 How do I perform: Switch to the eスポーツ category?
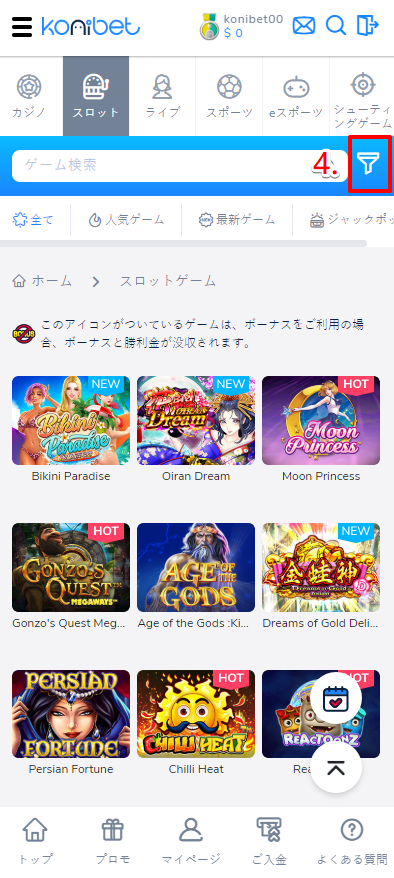(x=296, y=96)
